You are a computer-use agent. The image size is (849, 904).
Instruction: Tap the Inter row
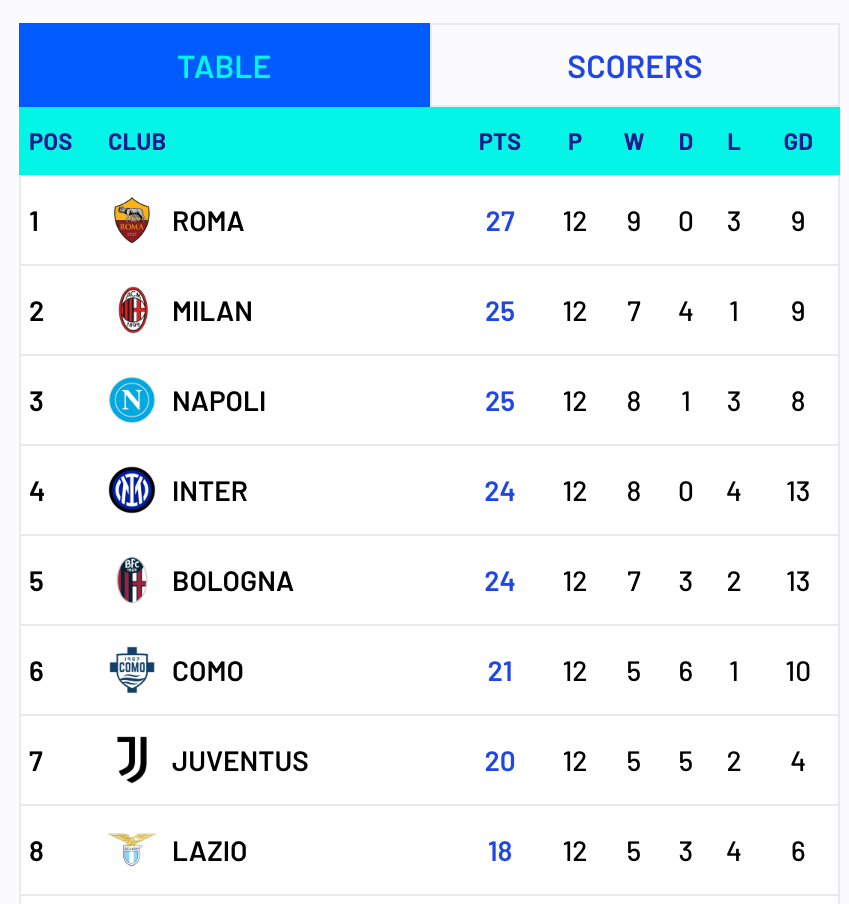[429, 491]
